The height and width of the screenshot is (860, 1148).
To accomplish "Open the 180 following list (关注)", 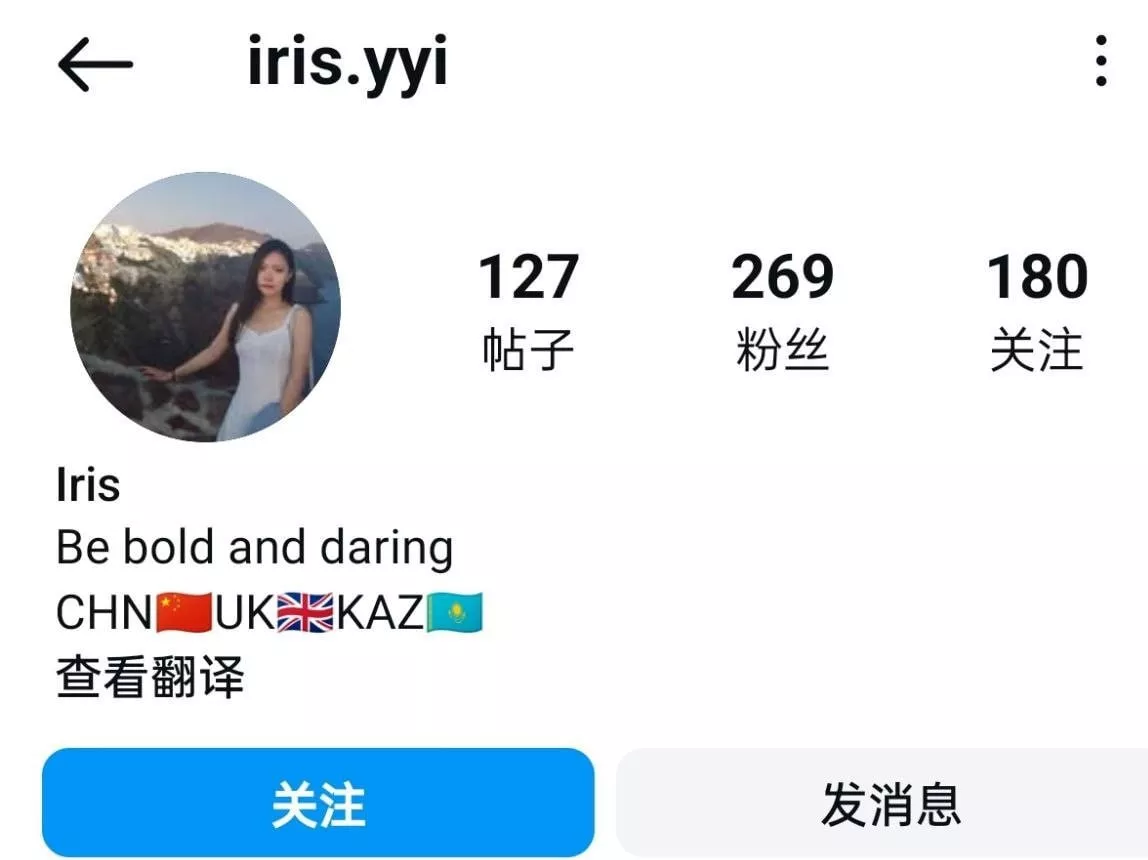I will [1037, 310].
